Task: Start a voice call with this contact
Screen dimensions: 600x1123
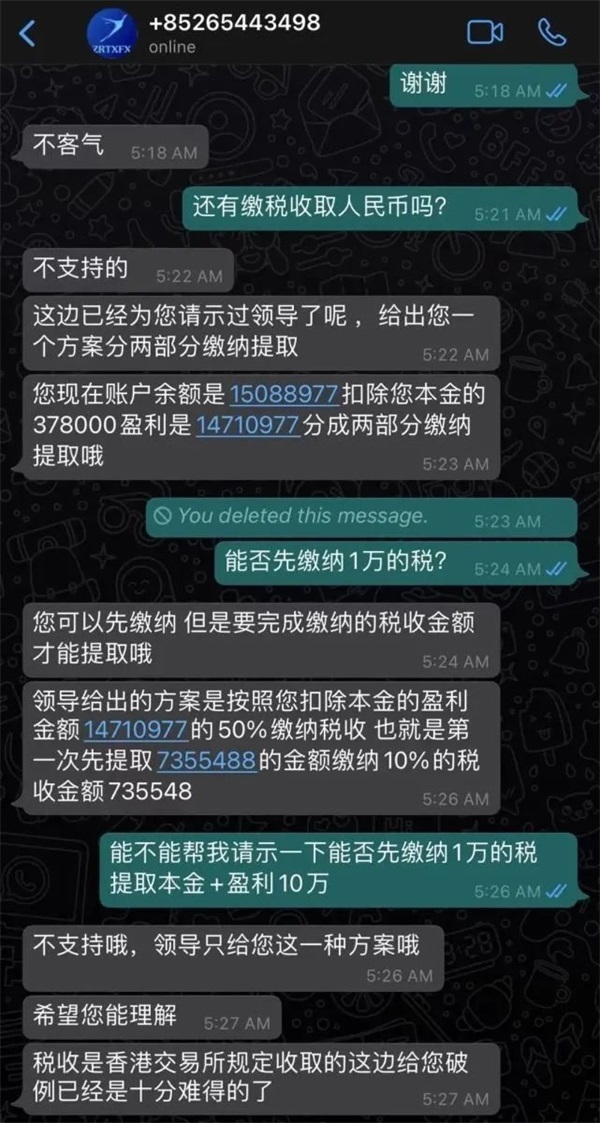Action: (552, 32)
